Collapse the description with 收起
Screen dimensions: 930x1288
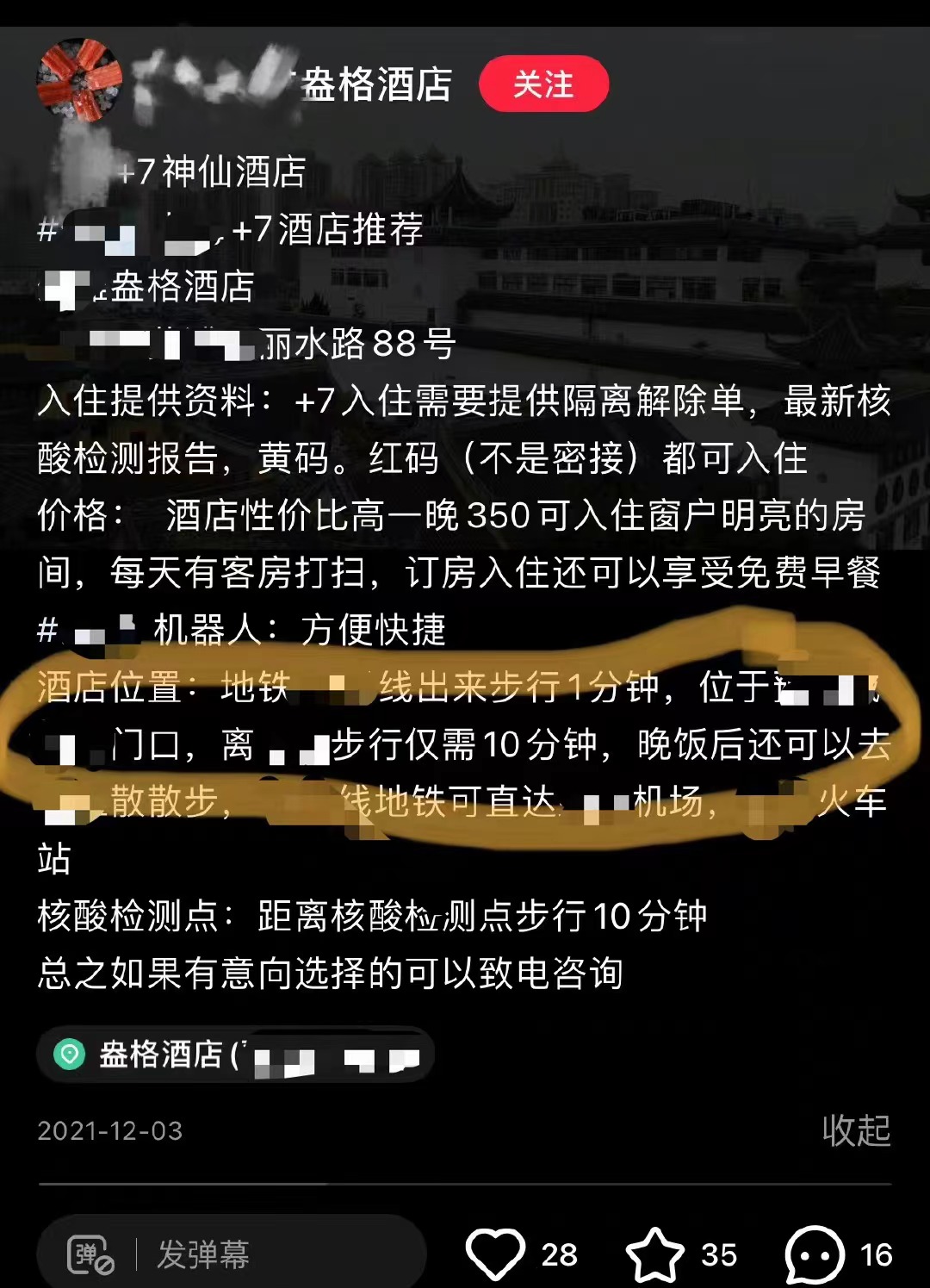click(855, 1130)
